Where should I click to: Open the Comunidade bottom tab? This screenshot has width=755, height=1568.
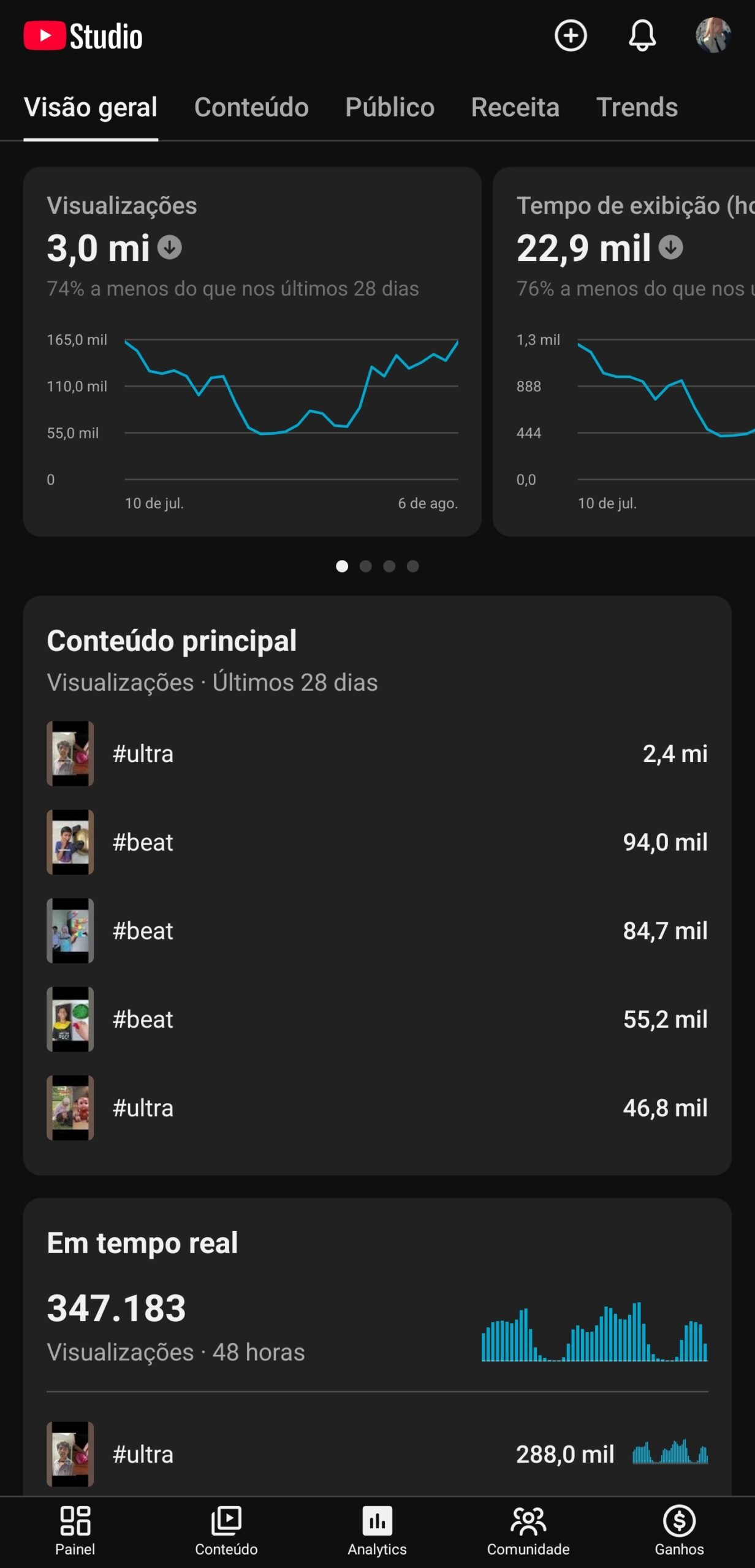pyautogui.click(x=528, y=1531)
